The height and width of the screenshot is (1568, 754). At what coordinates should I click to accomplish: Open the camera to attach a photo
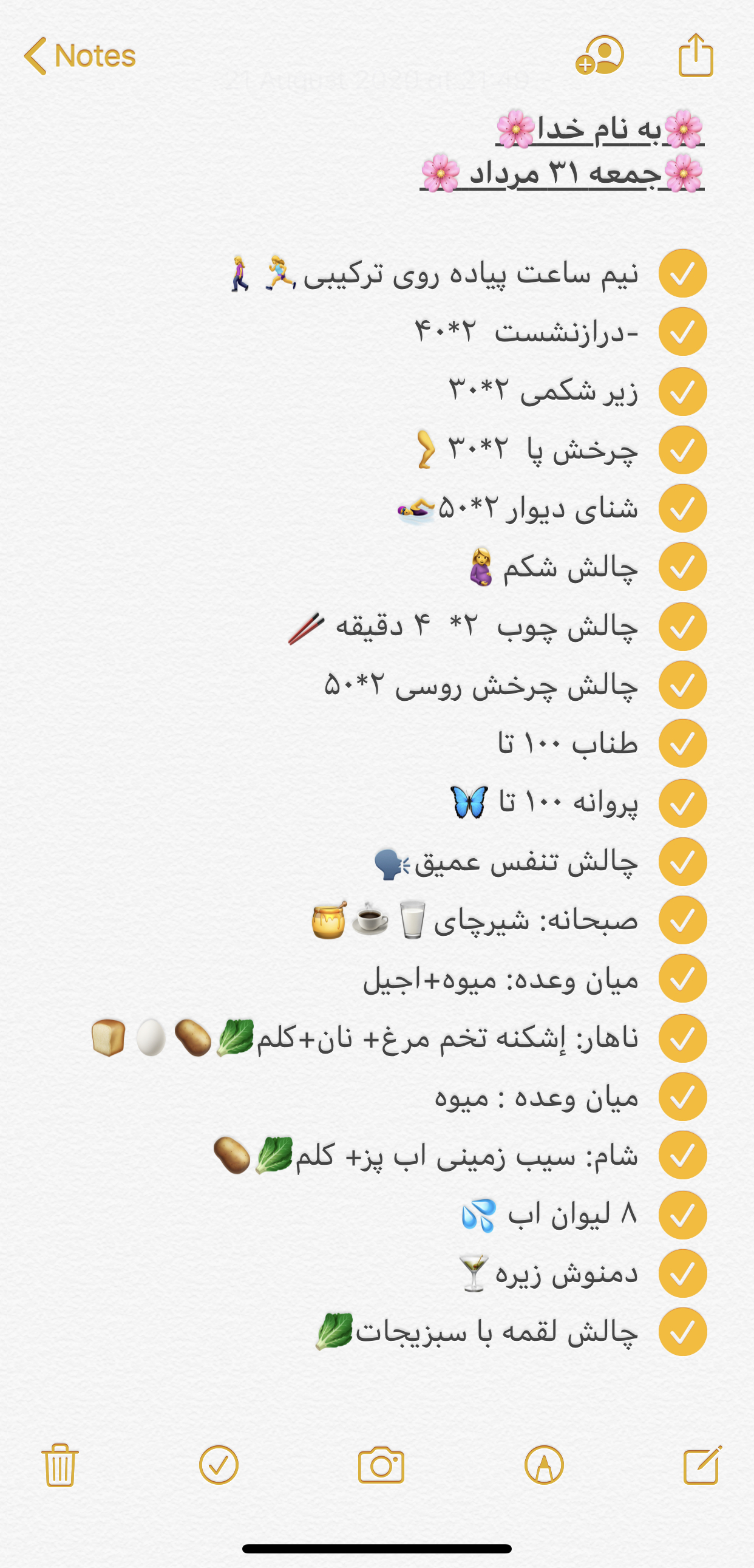[x=381, y=1465]
